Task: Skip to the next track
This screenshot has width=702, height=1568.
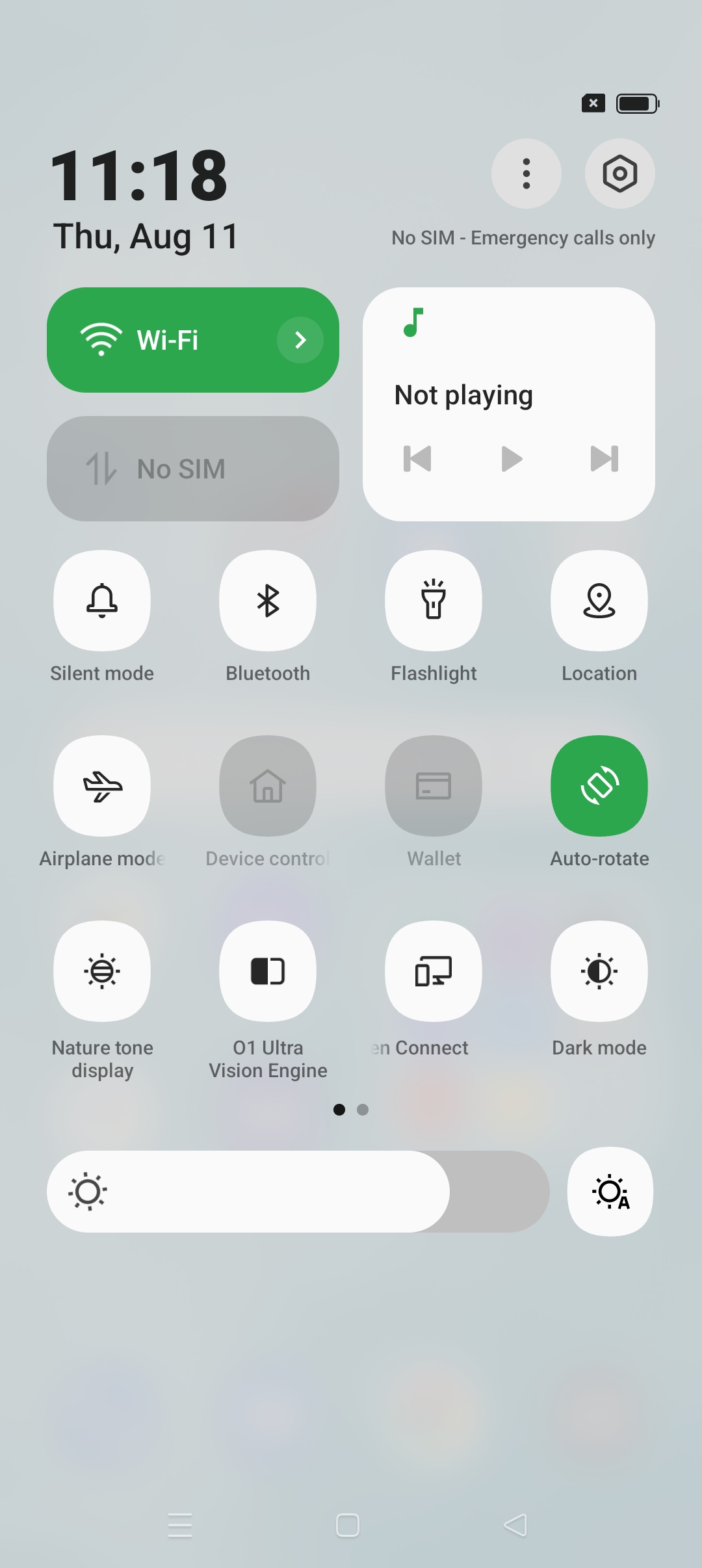Action: click(604, 459)
